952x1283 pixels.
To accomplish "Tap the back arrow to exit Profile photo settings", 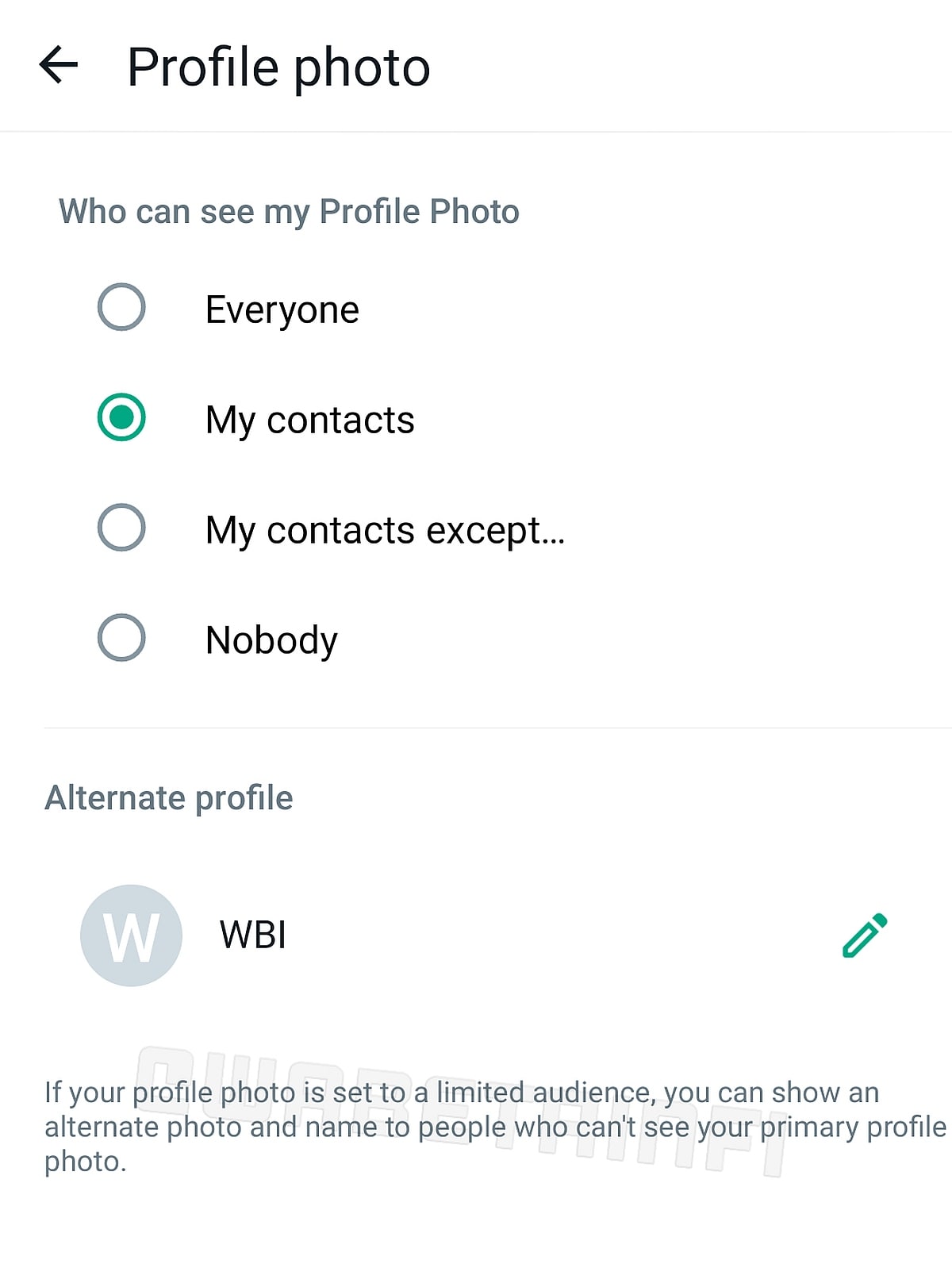I will pyautogui.click(x=57, y=67).
